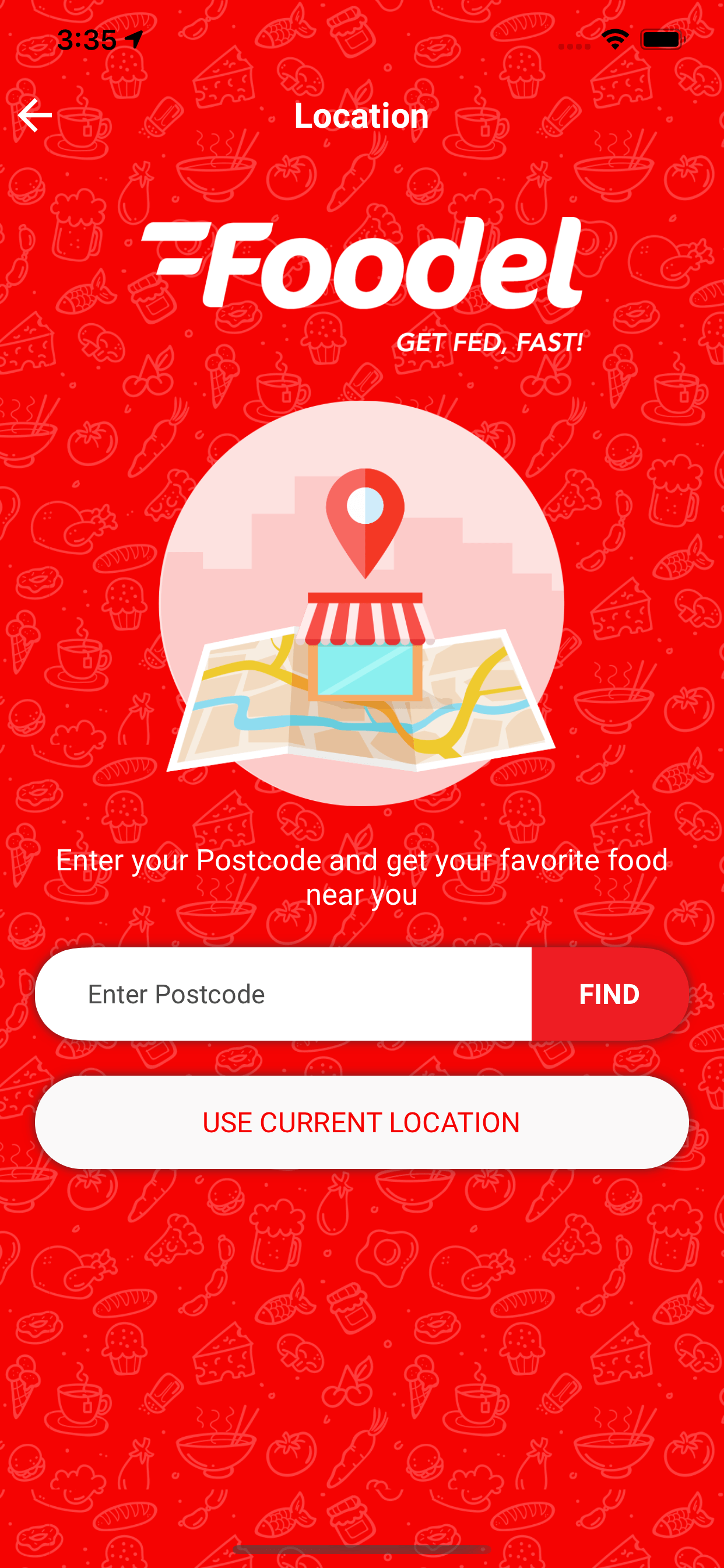Viewport: 724px width, 1568px height.
Task: Tap the back arrow icon
Action: click(34, 116)
